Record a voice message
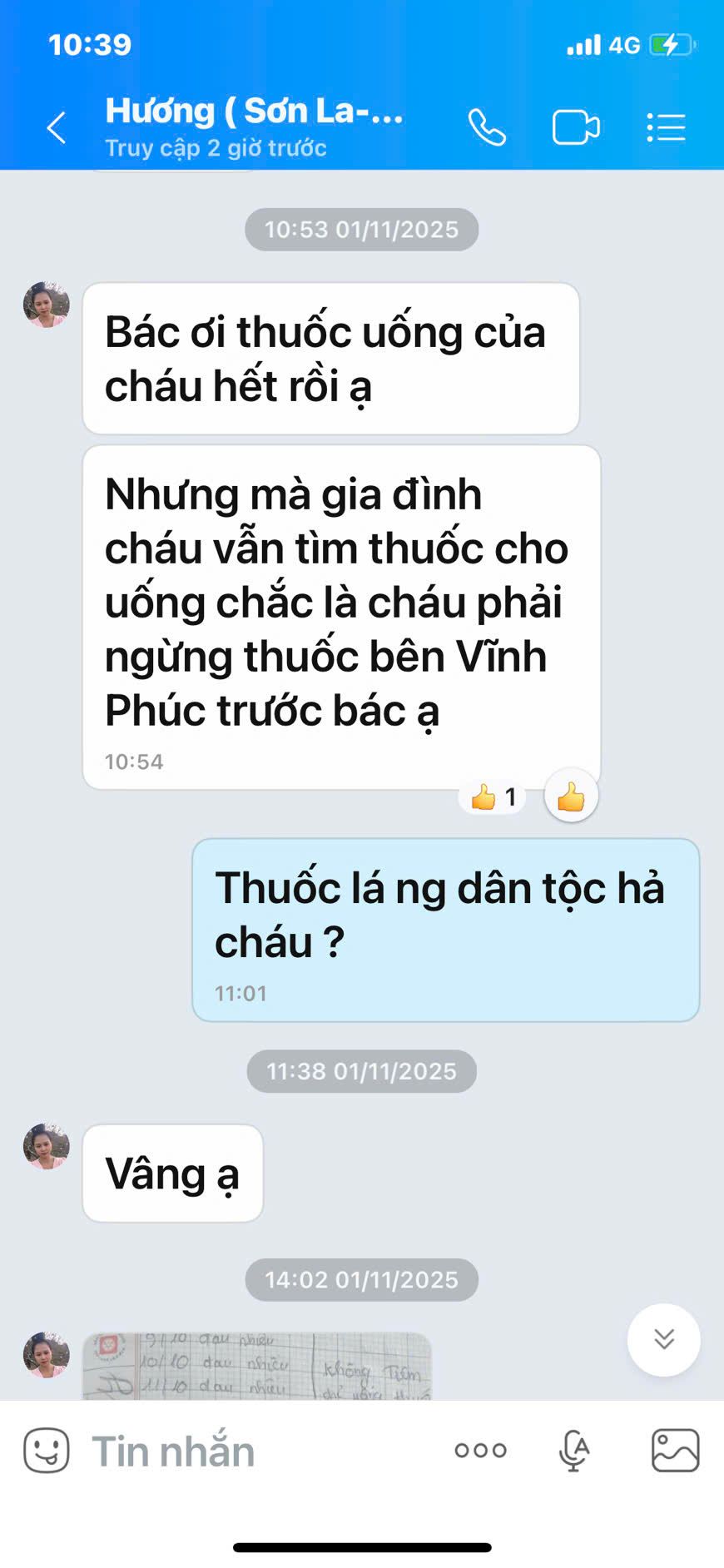This screenshot has height=1568, width=724. pos(573,1451)
